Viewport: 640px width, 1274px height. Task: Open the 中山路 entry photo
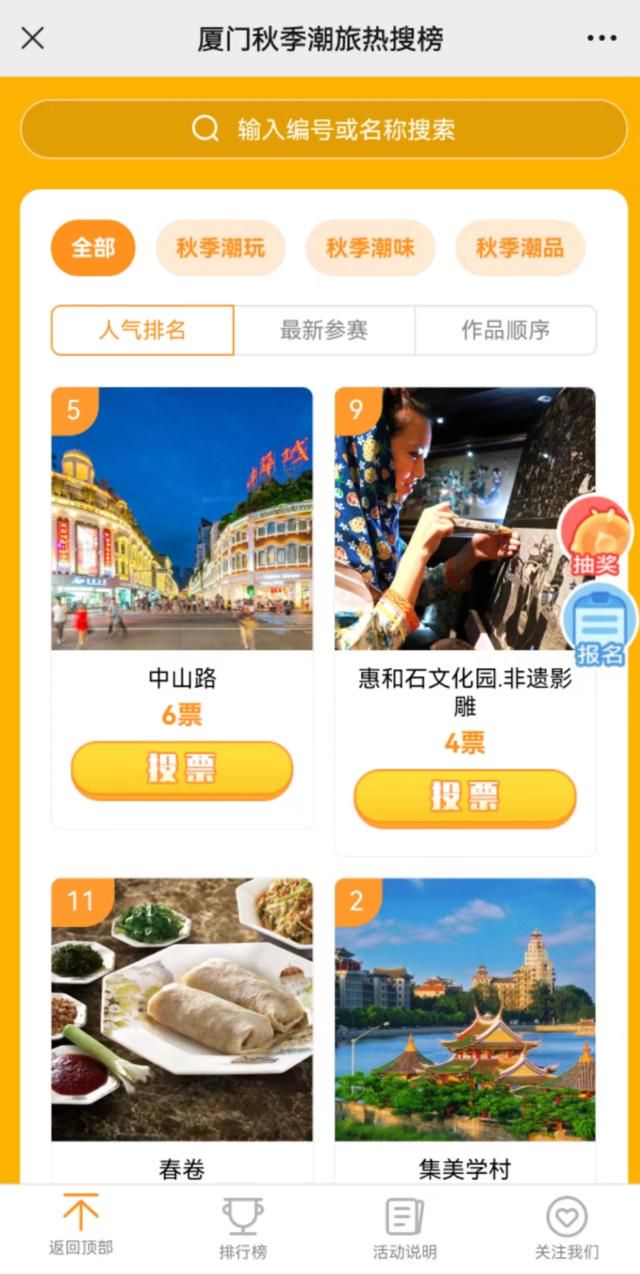[182, 518]
